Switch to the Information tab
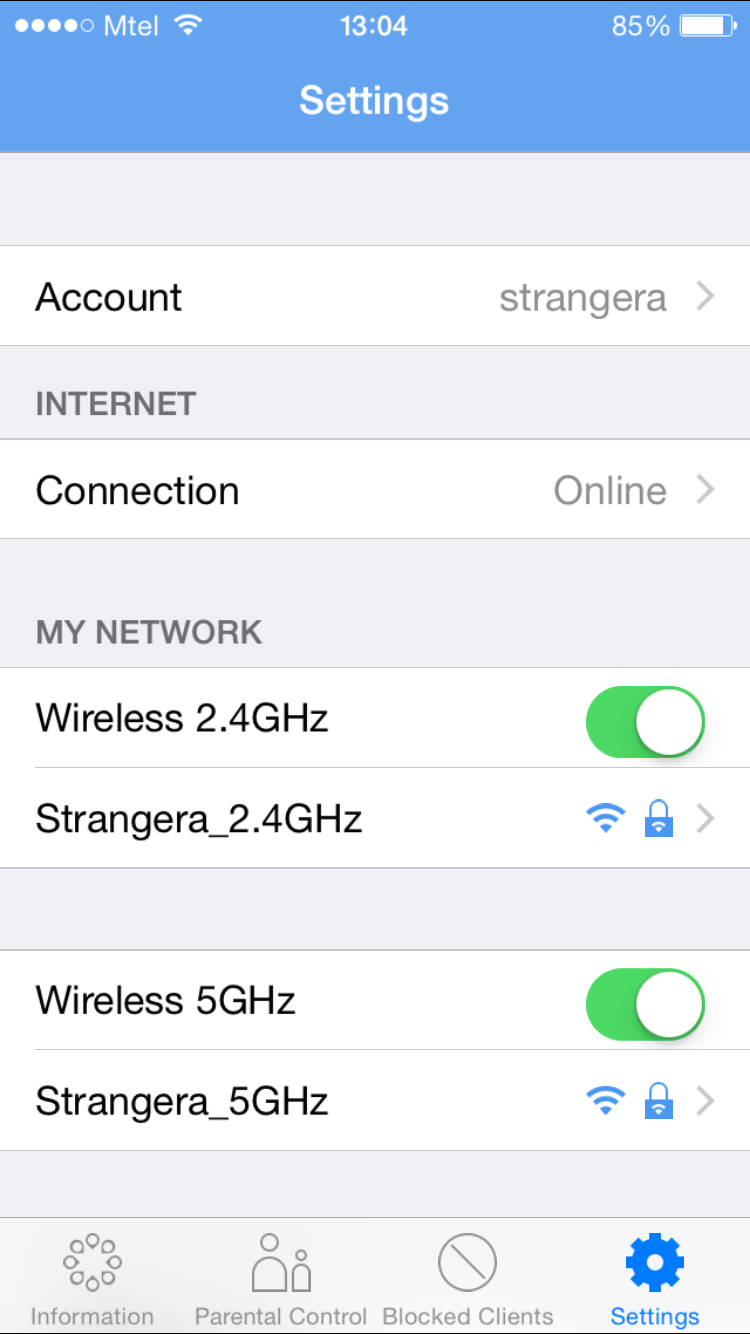The height and width of the screenshot is (1334, 750). [92, 1279]
